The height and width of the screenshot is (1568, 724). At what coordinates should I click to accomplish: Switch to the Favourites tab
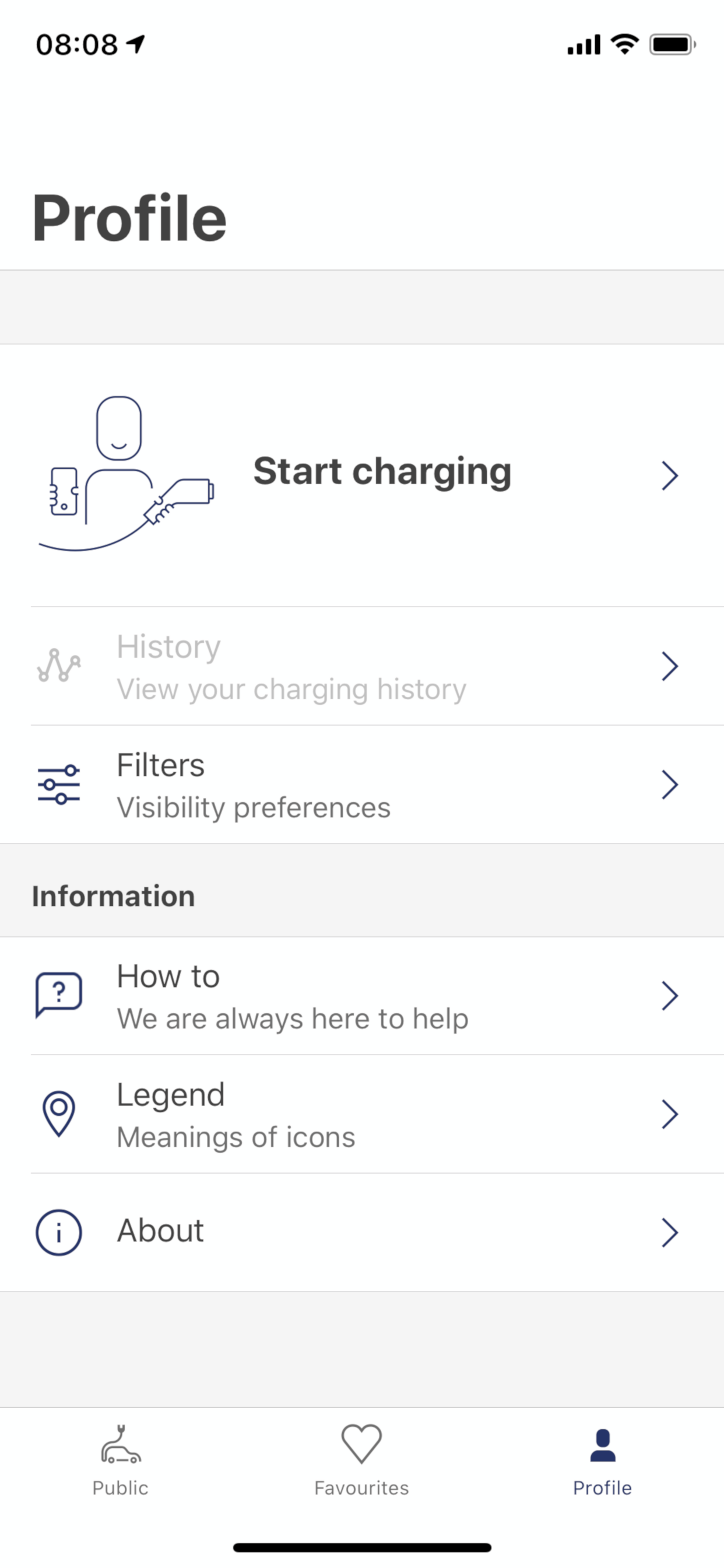point(361,1467)
